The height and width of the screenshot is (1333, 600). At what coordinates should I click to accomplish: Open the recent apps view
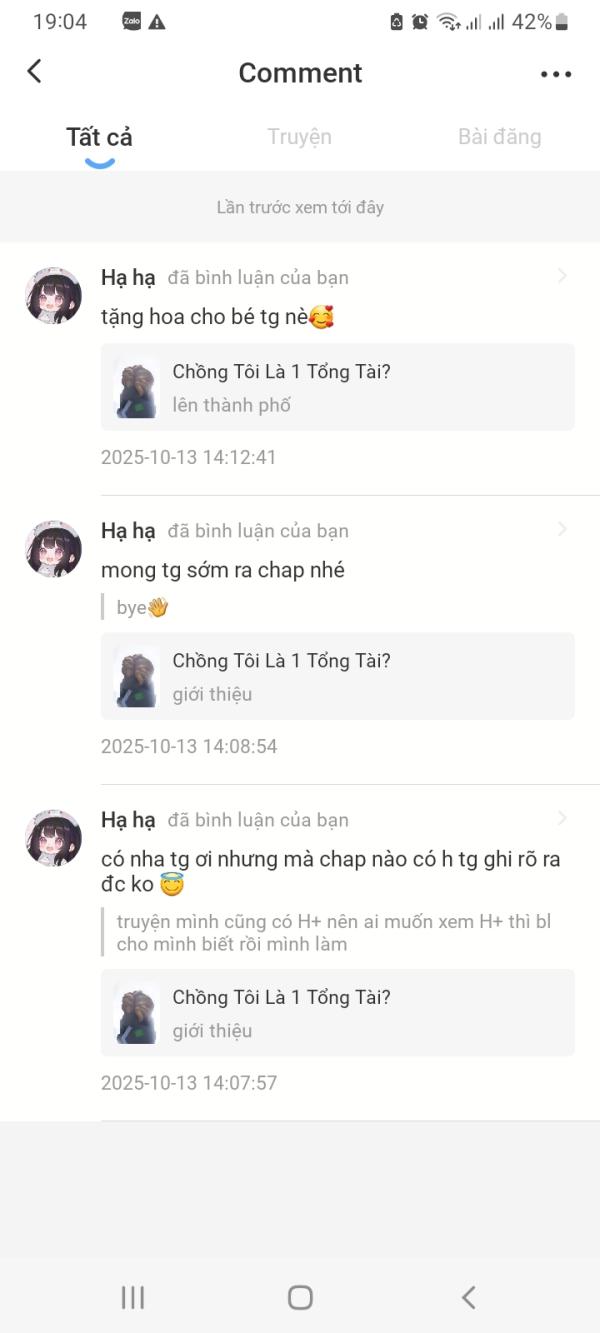pos(132,1297)
